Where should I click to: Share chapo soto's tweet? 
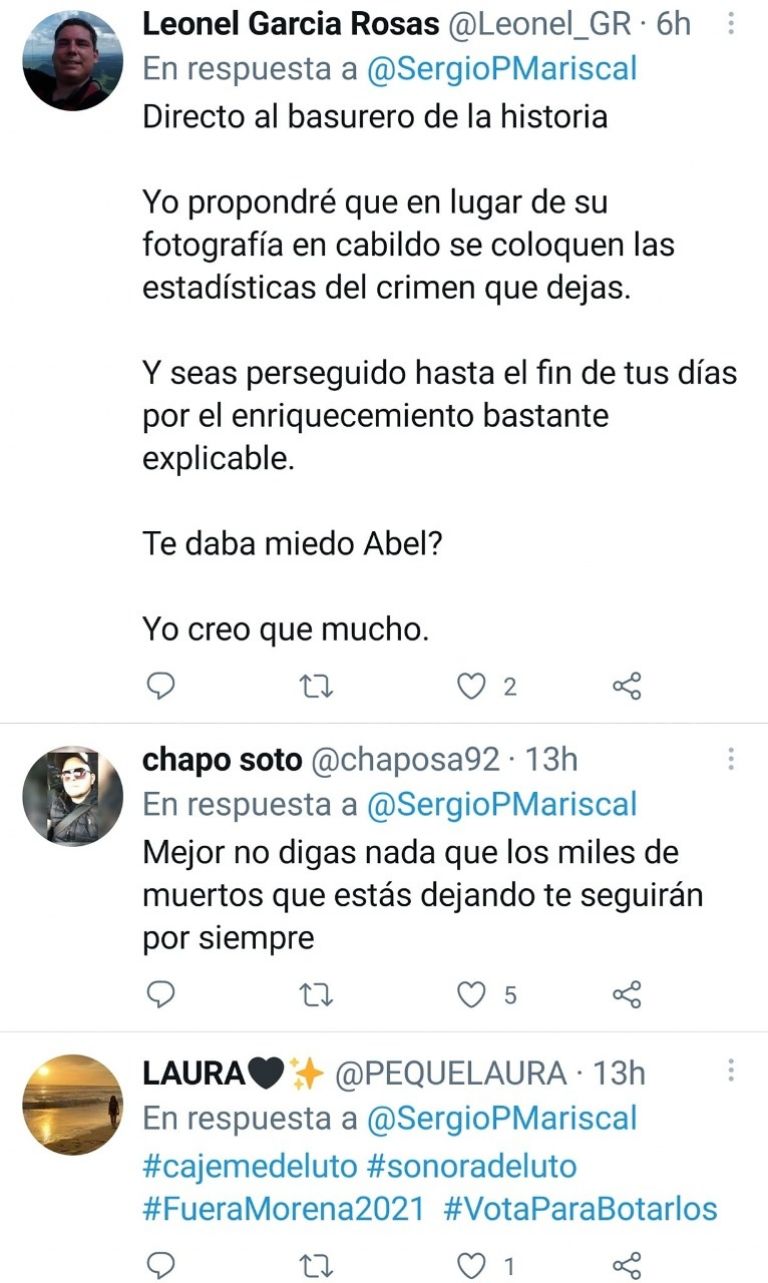coord(626,995)
